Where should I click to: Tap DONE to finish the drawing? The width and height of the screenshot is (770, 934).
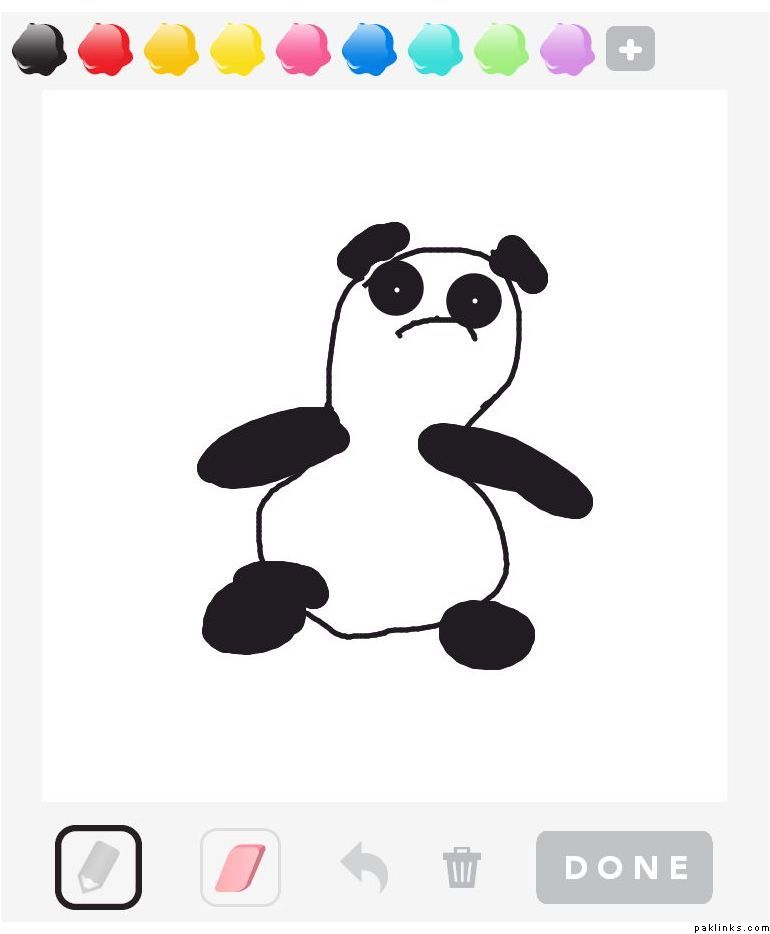(625, 867)
